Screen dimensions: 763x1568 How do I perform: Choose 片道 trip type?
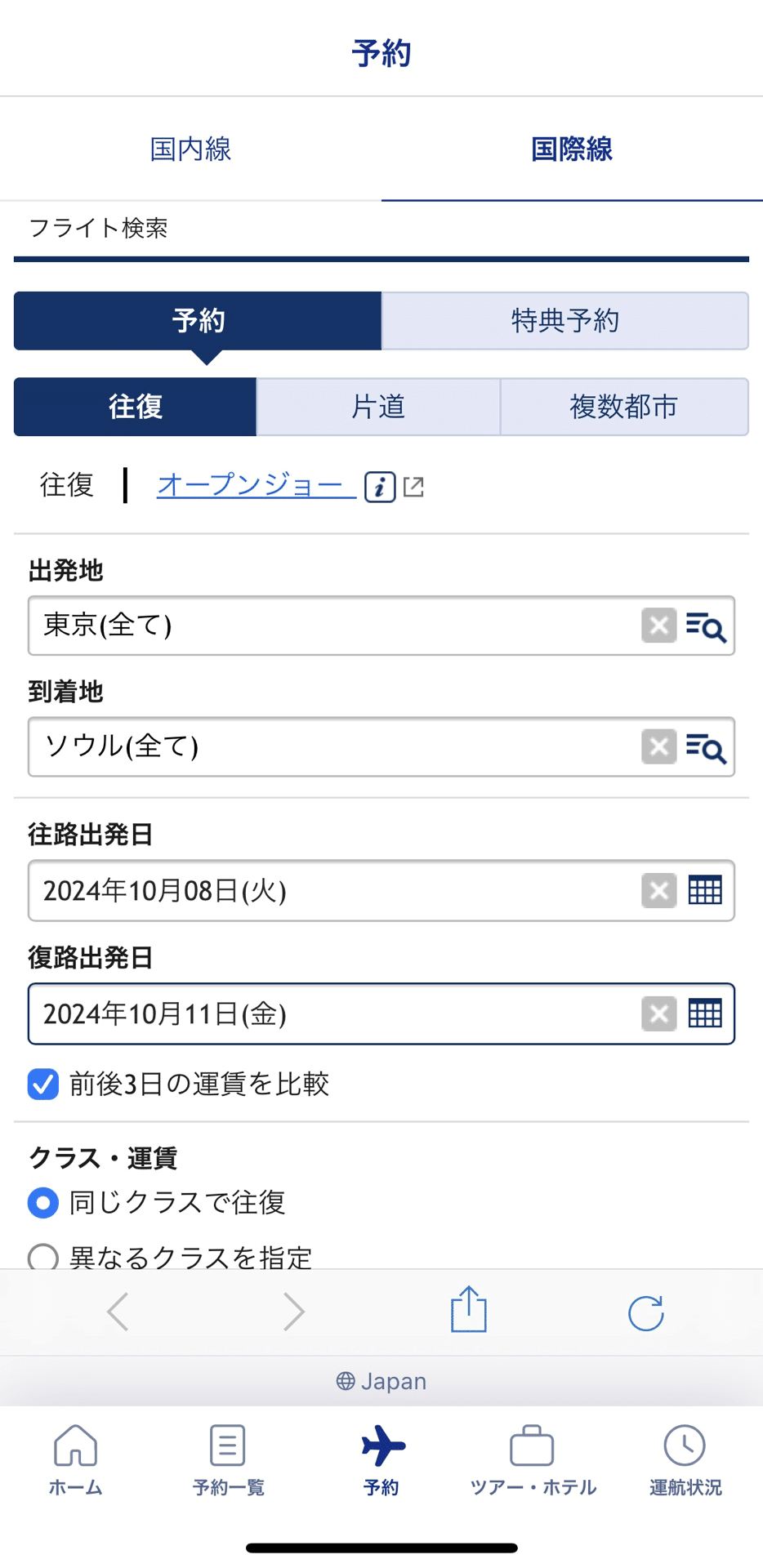[x=378, y=407]
